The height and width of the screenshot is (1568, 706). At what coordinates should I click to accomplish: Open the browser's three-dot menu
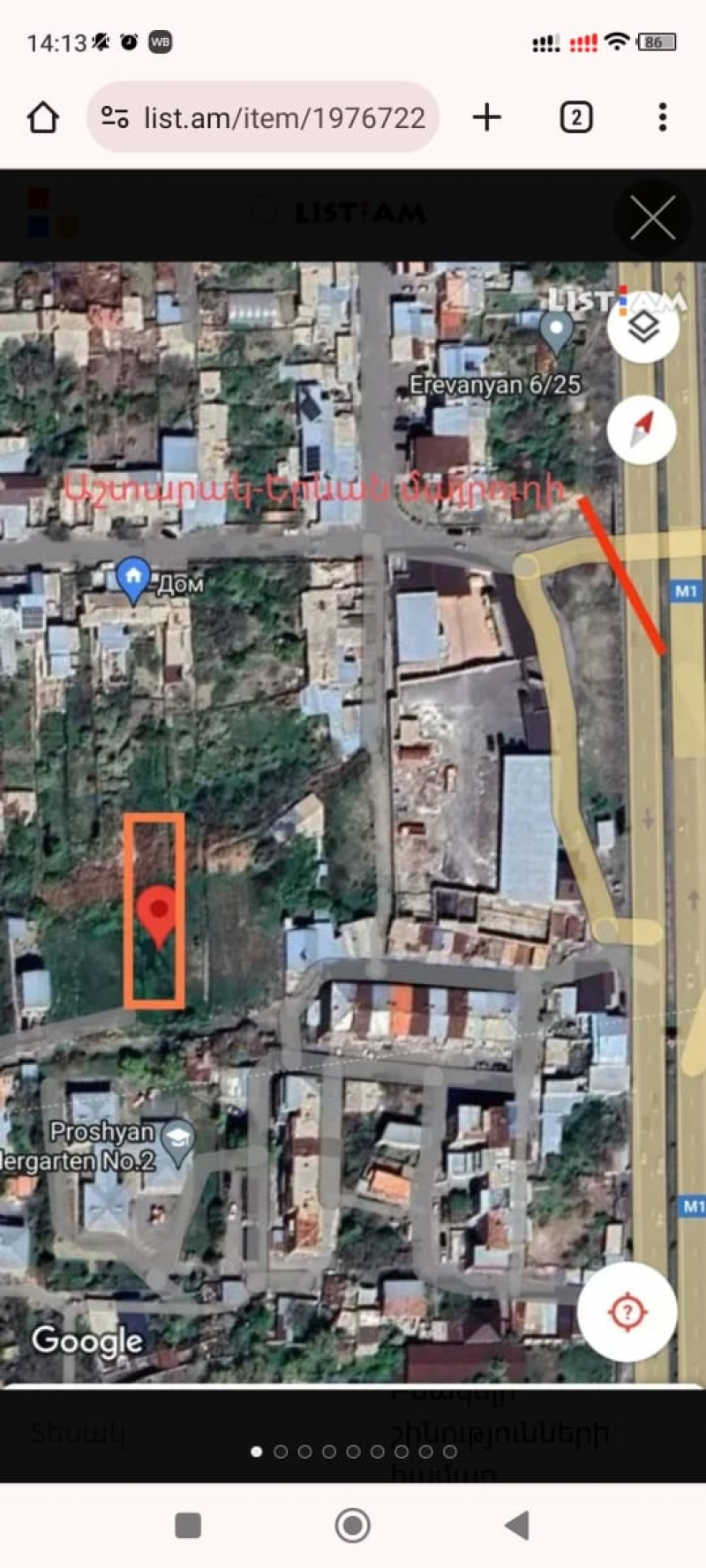(662, 117)
